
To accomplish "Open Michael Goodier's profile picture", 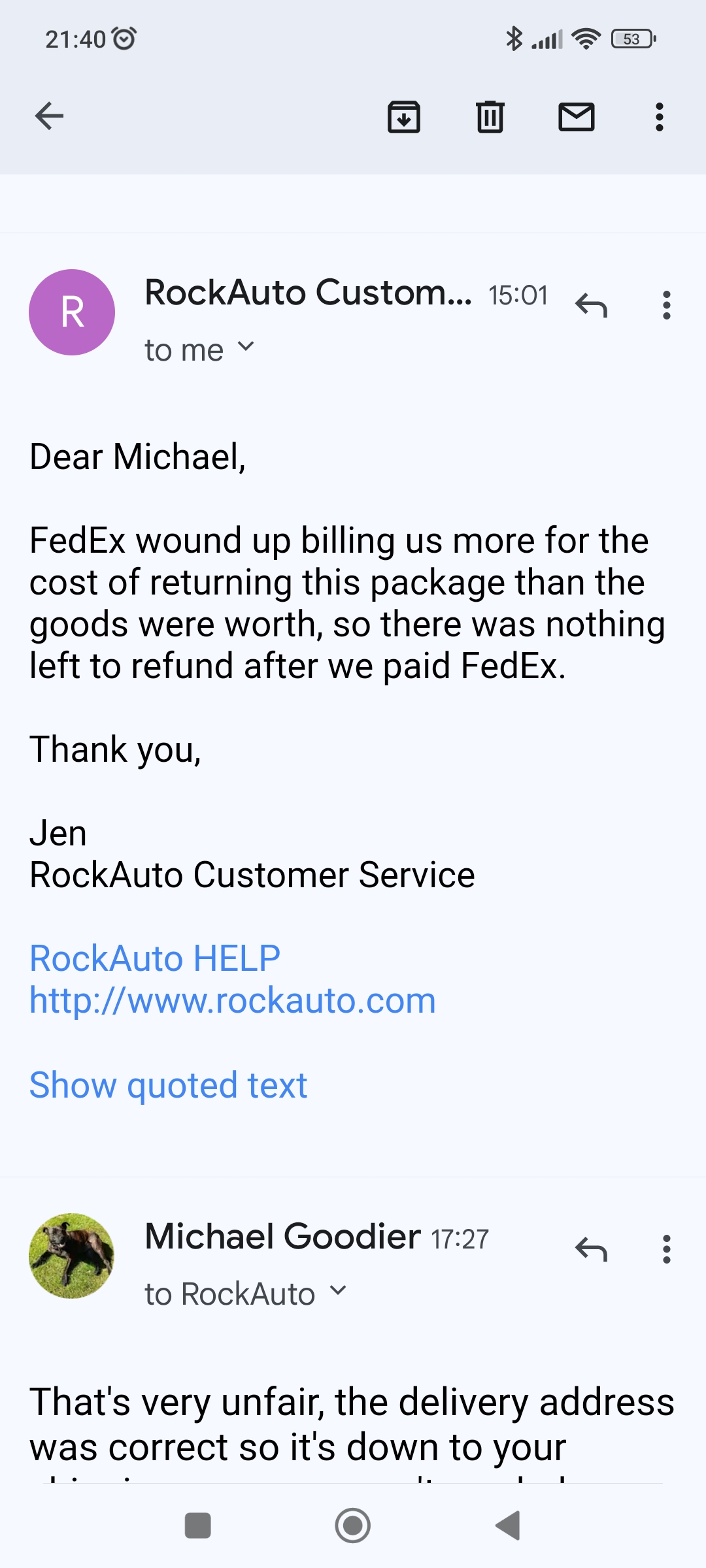I will pos(72,1256).
